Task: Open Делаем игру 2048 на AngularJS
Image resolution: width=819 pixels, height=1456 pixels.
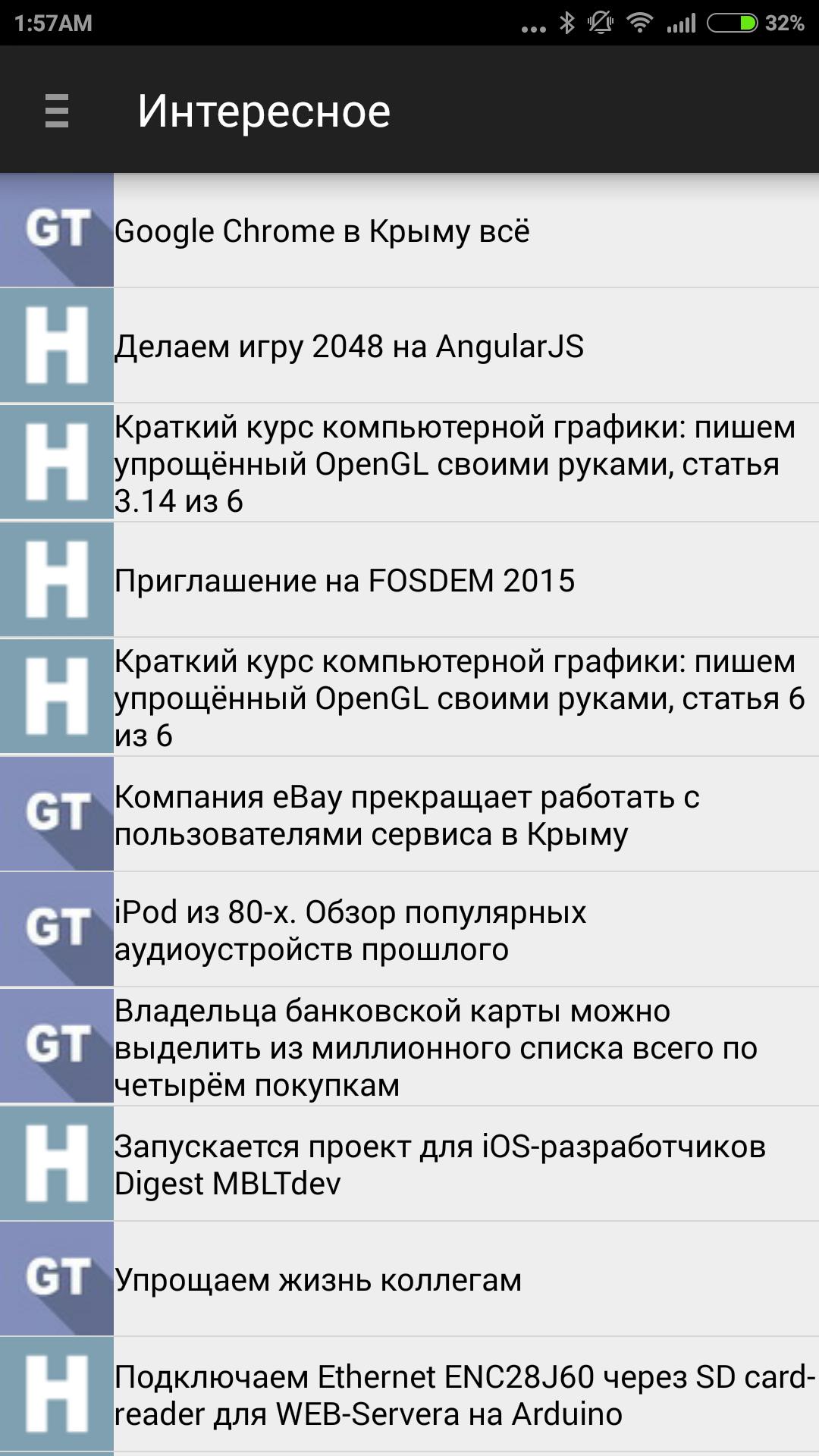Action: [409, 347]
